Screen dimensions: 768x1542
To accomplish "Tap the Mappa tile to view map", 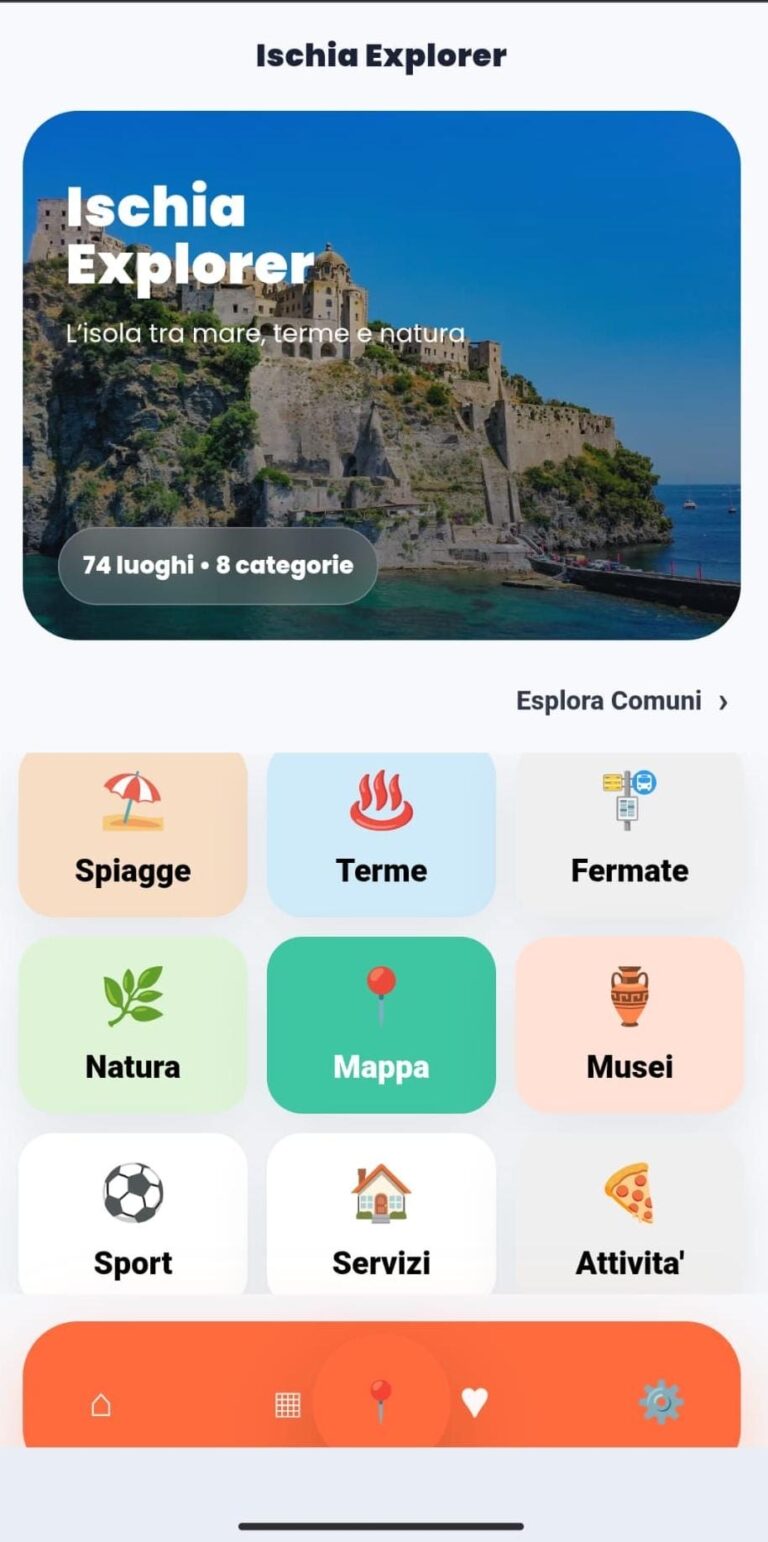I will coord(380,1025).
